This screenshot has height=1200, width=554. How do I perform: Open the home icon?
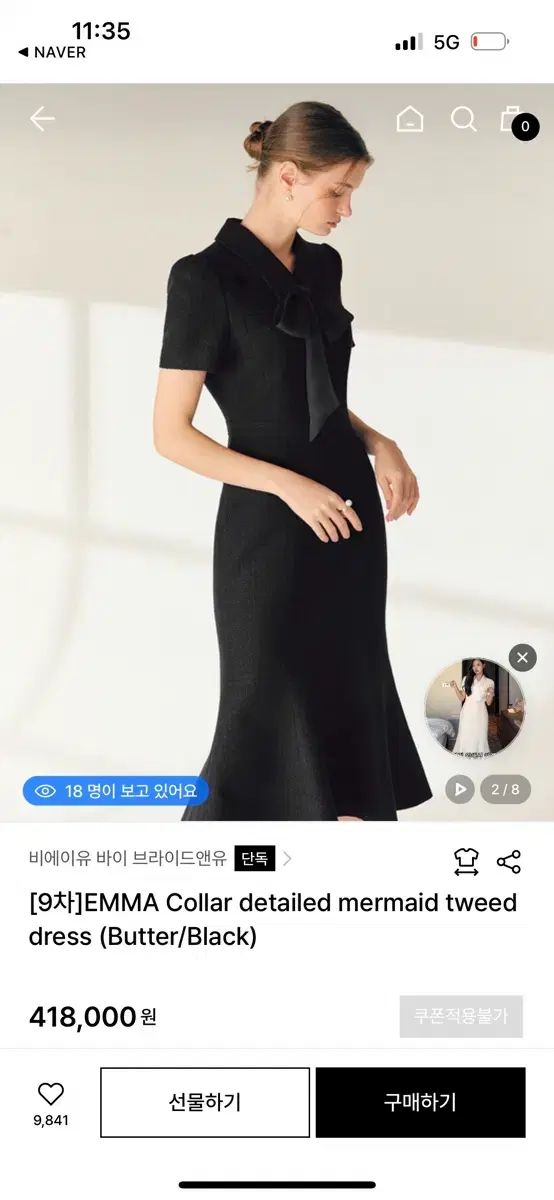(410, 120)
